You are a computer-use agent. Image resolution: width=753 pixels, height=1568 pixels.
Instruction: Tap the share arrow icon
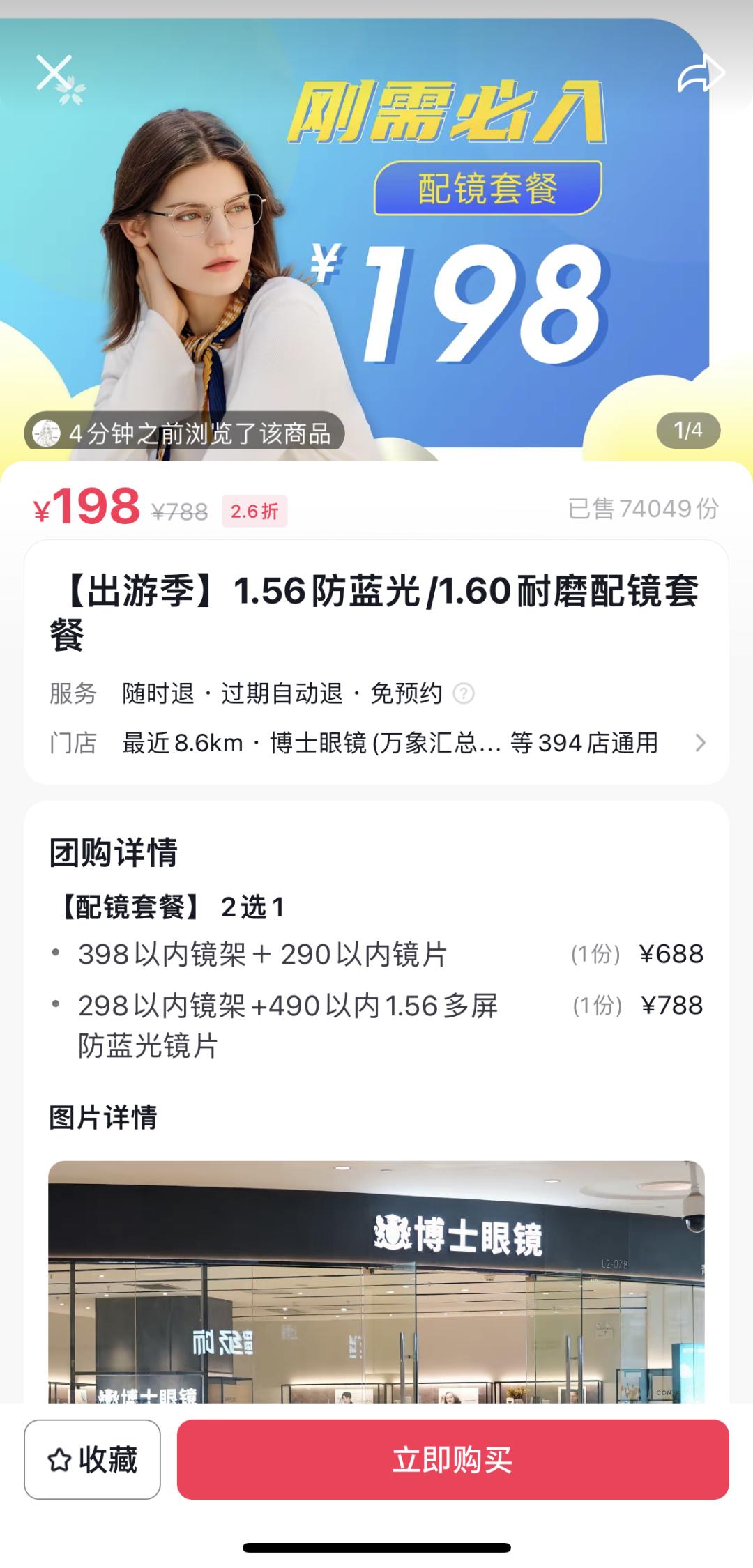700,72
